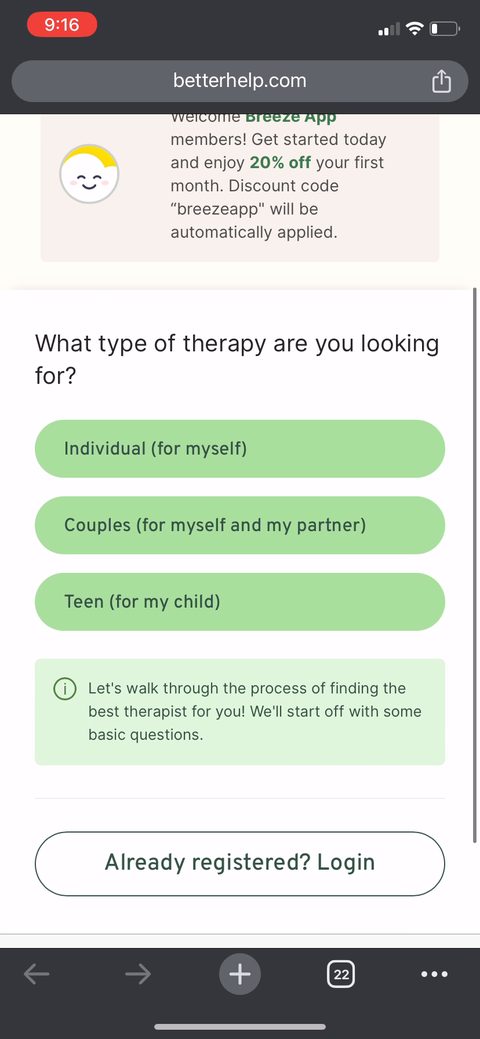The height and width of the screenshot is (1039, 480).
Task: Open the tab switcher showing 22 tabs
Action: pyautogui.click(x=341, y=974)
